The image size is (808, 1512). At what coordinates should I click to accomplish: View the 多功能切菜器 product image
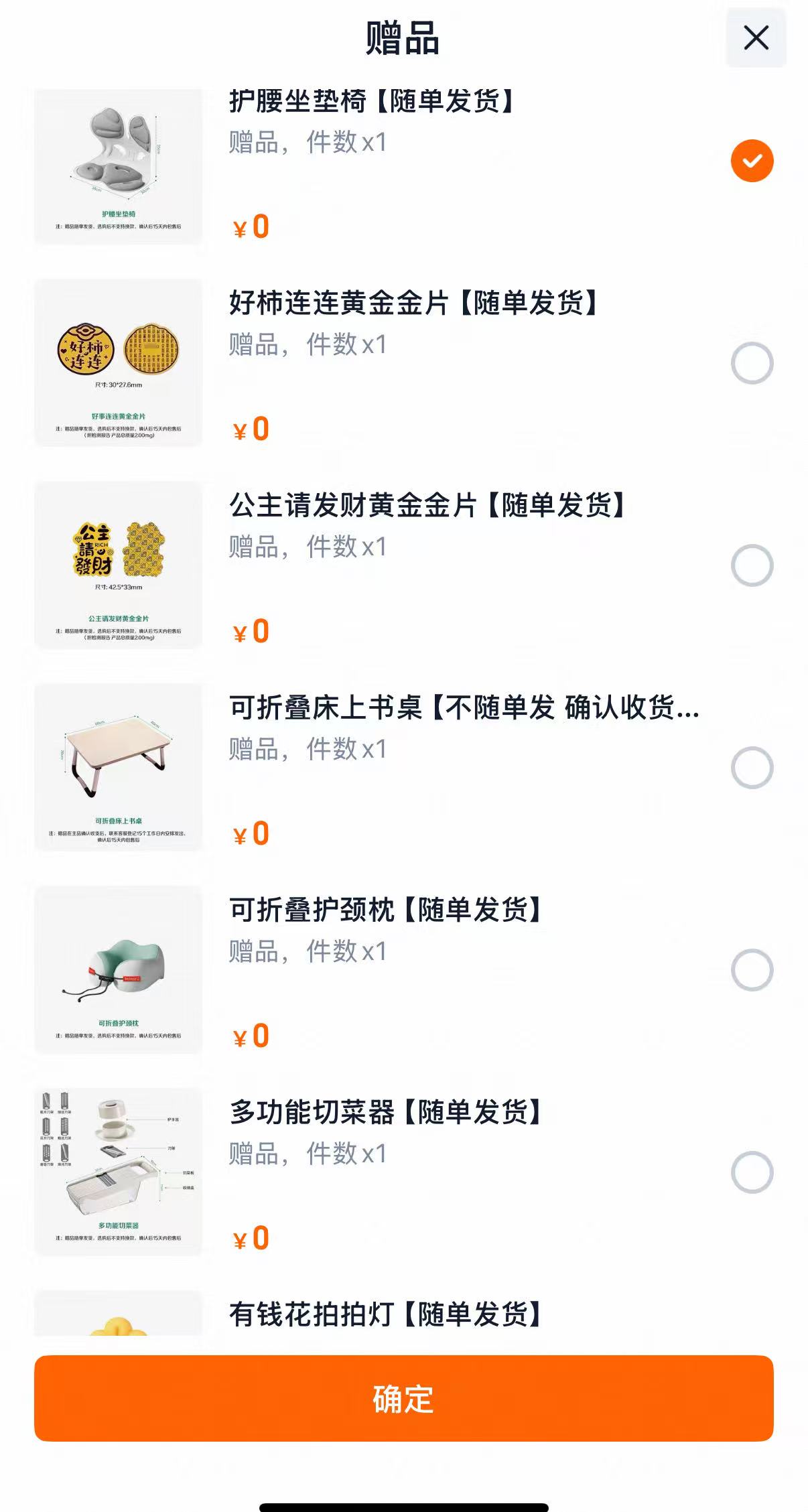point(119,1172)
